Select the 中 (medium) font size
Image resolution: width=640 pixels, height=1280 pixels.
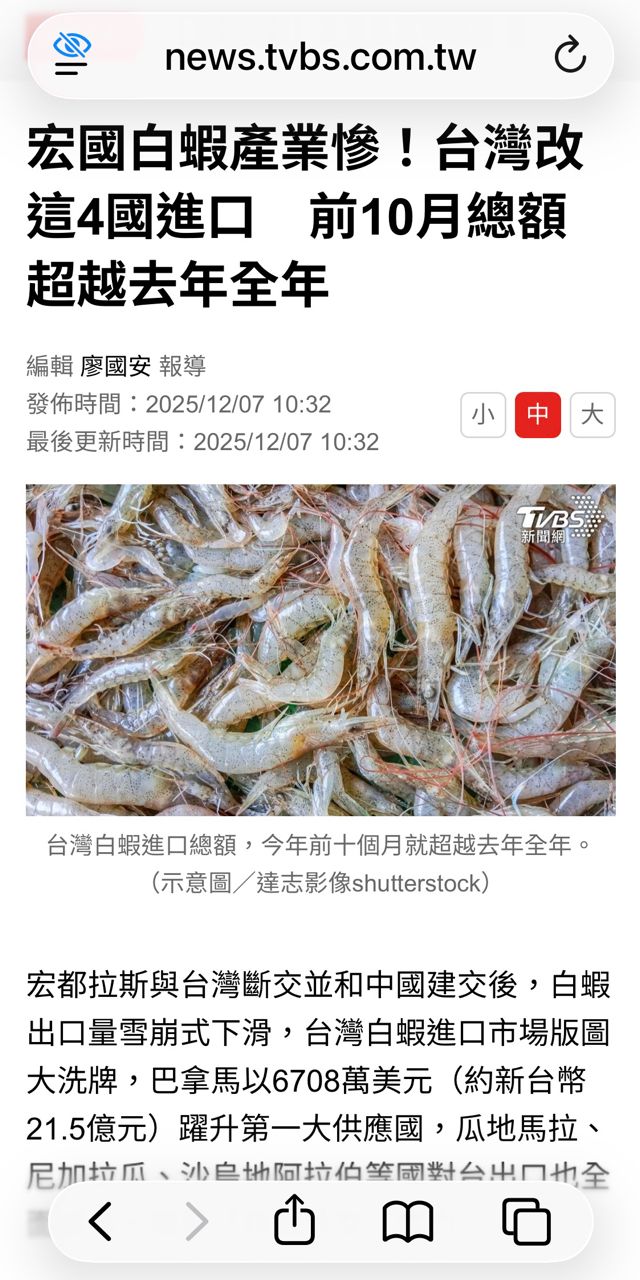tap(538, 415)
